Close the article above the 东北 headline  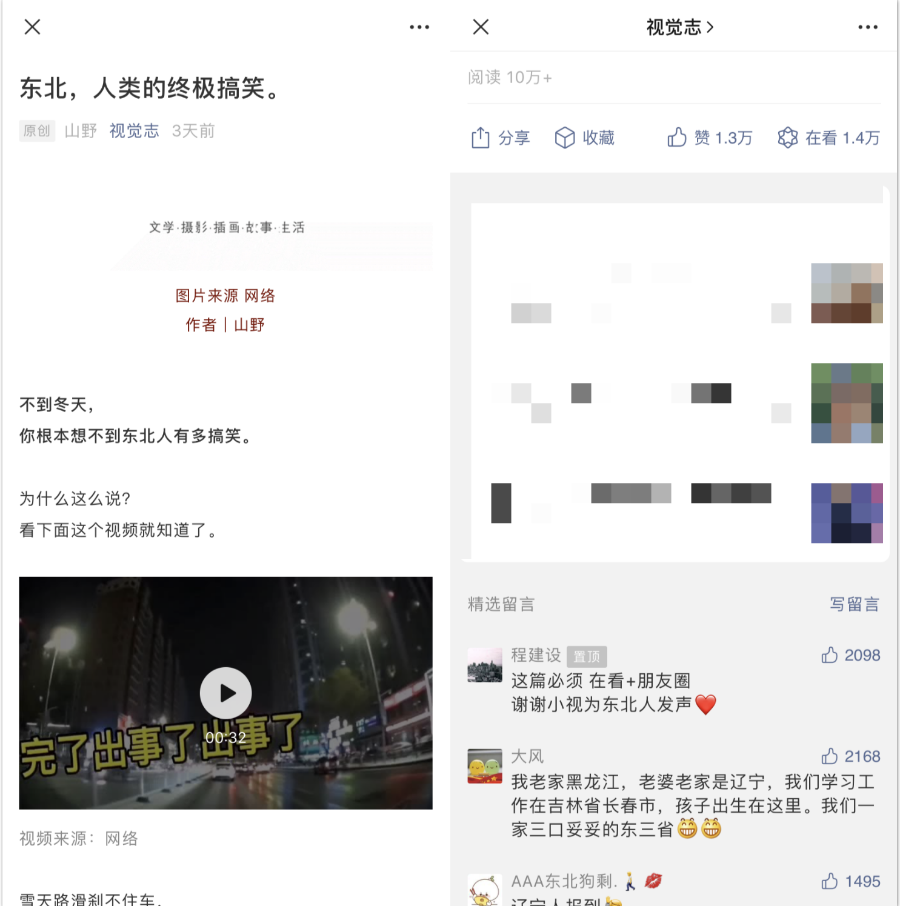pos(33,27)
